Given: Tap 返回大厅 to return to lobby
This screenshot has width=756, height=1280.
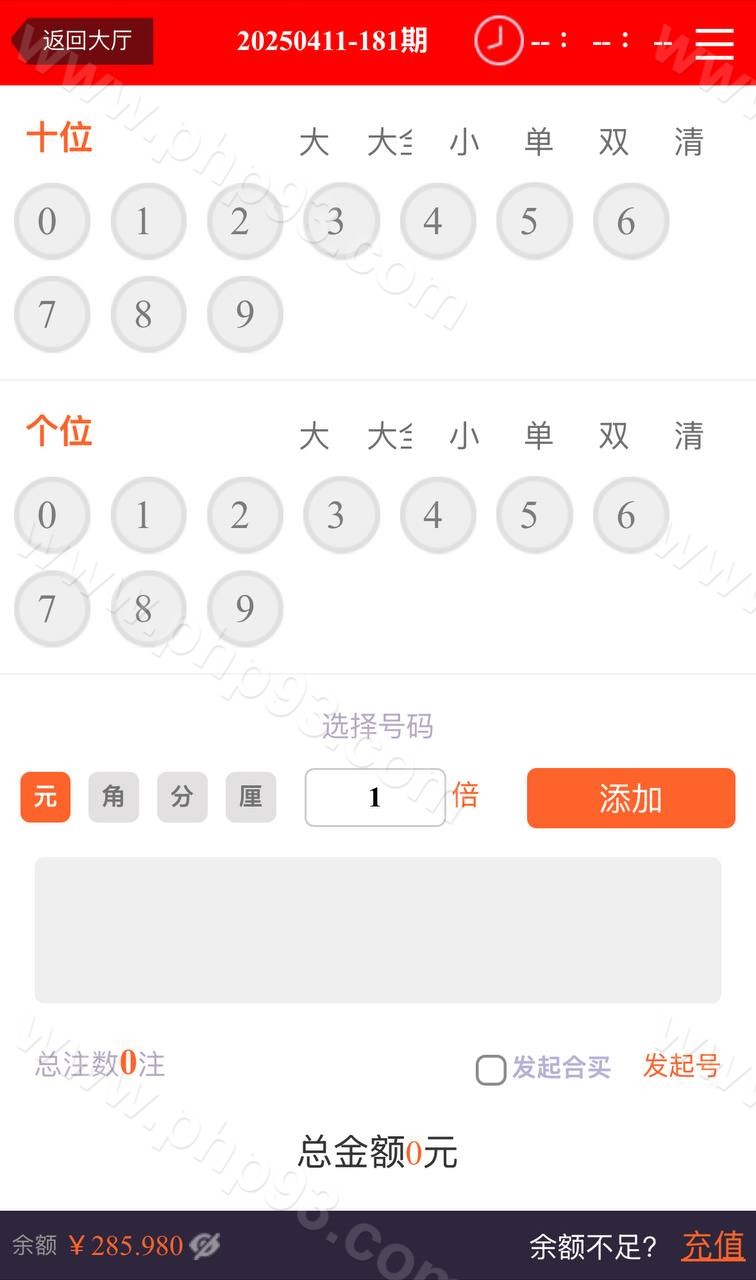Looking at the screenshot, I should coord(85,41).
